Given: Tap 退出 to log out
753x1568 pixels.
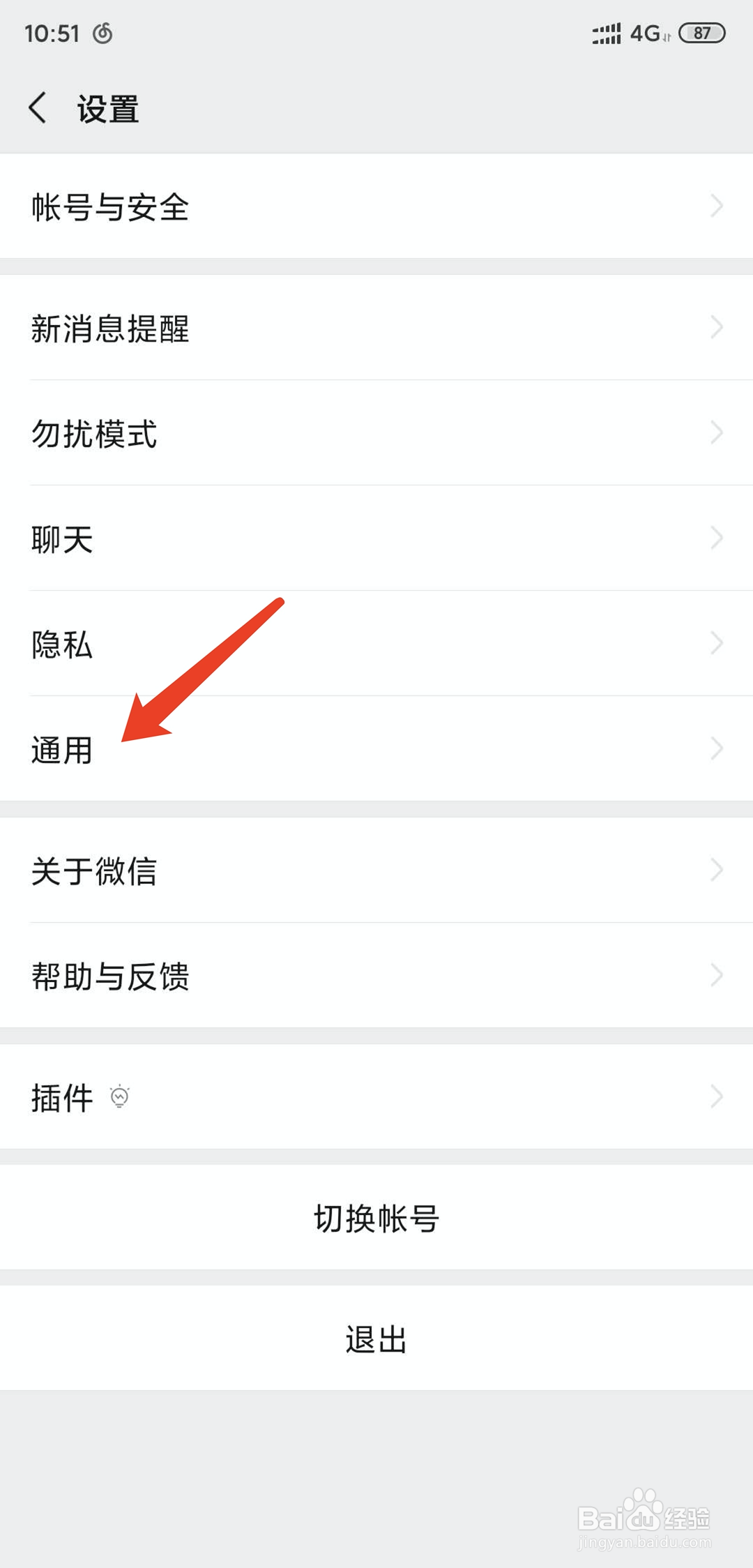Looking at the screenshot, I should tap(376, 1337).
